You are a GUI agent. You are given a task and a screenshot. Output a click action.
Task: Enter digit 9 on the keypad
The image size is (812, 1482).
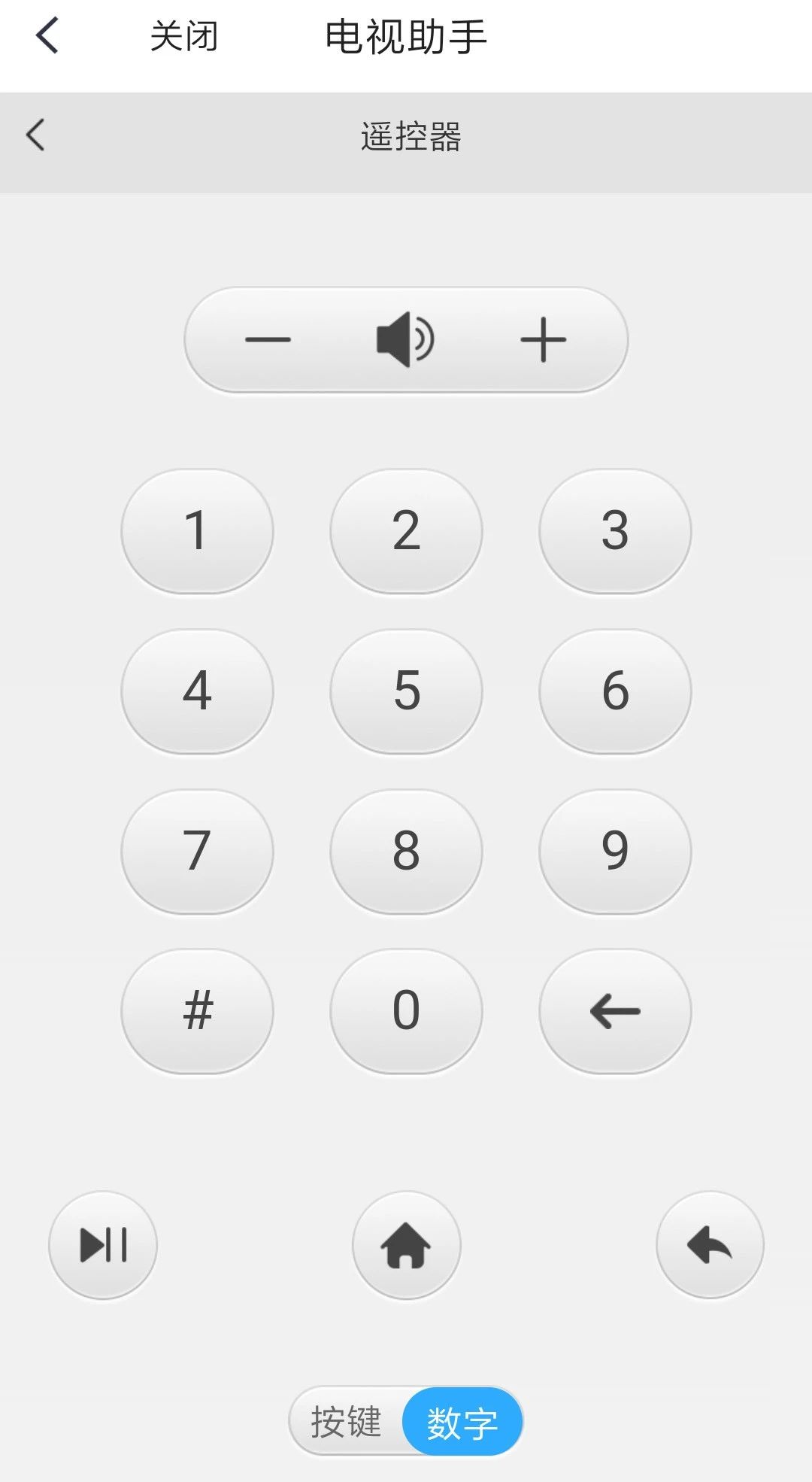coord(615,852)
